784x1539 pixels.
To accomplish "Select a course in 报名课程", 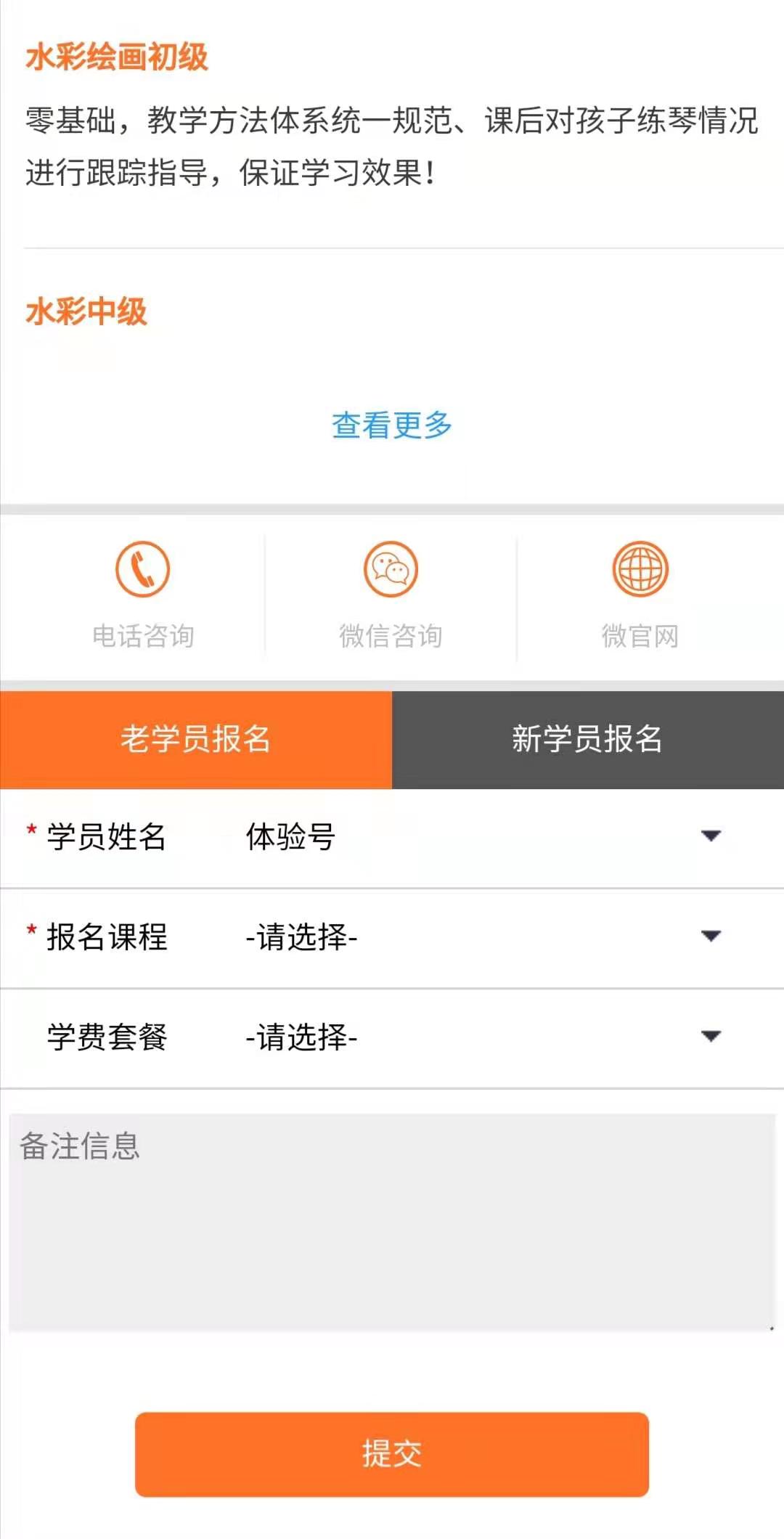I will click(x=479, y=937).
